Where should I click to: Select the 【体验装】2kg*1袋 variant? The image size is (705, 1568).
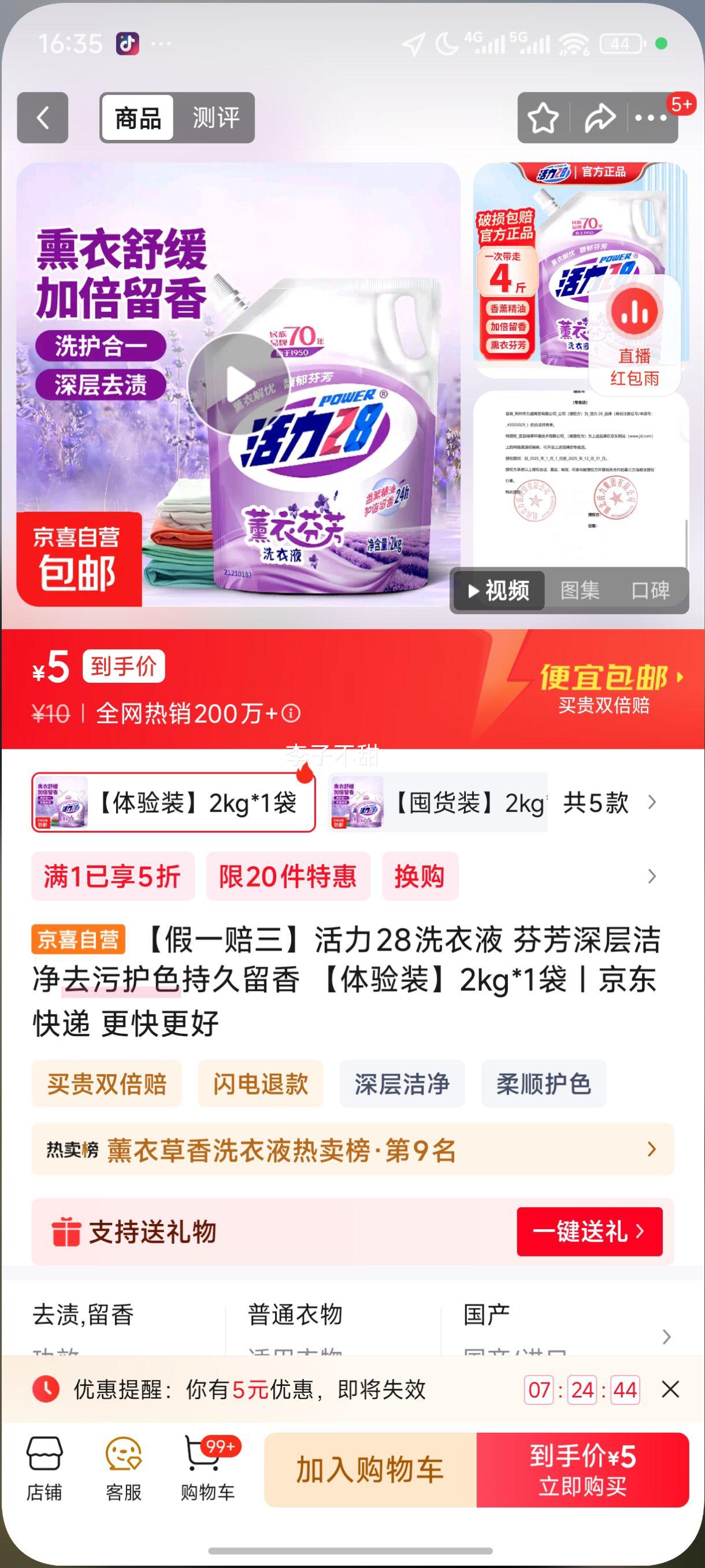[173, 805]
